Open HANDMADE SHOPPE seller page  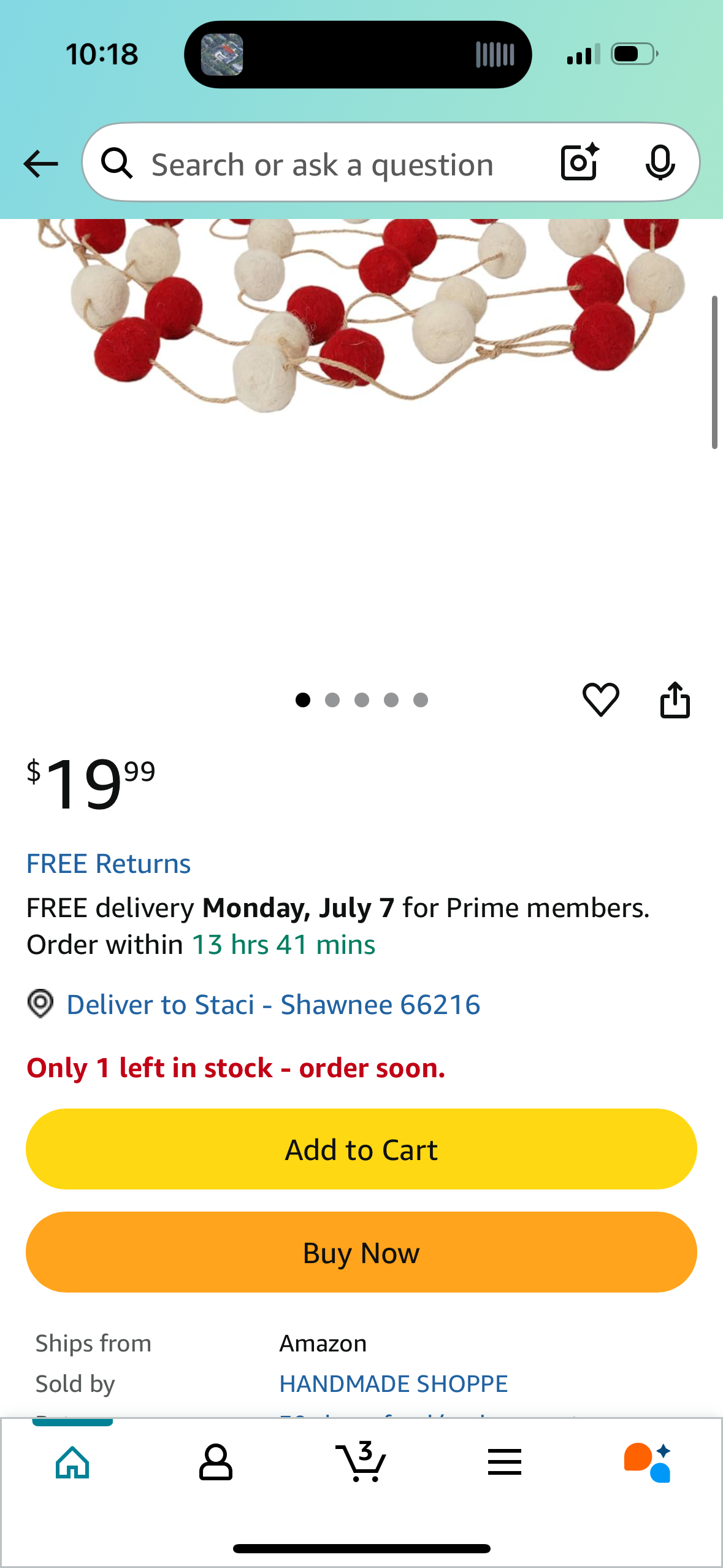tap(393, 1384)
